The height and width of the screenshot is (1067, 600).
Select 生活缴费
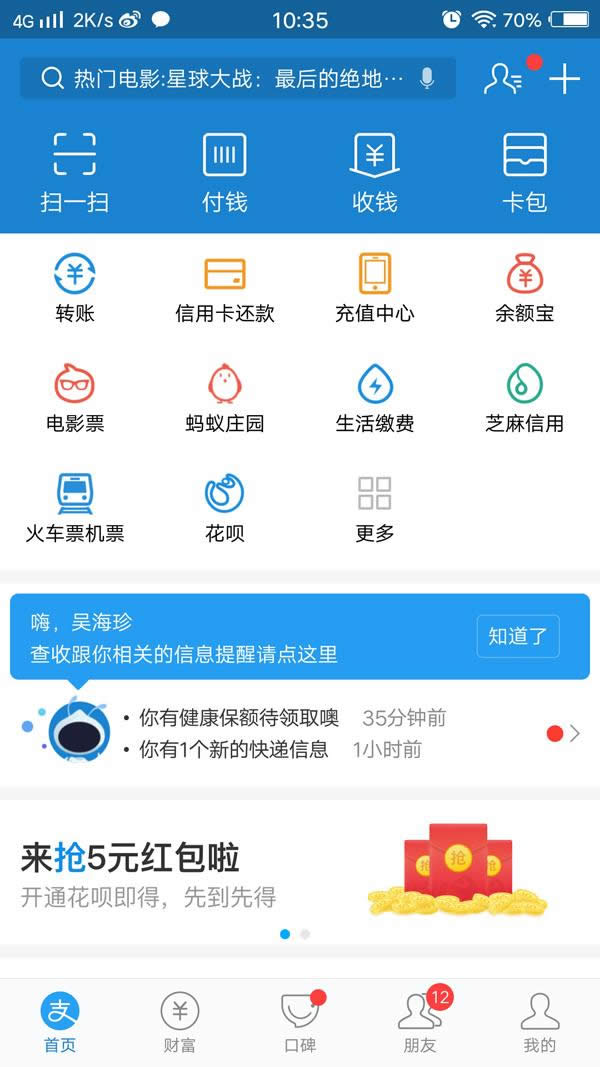(375, 396)
